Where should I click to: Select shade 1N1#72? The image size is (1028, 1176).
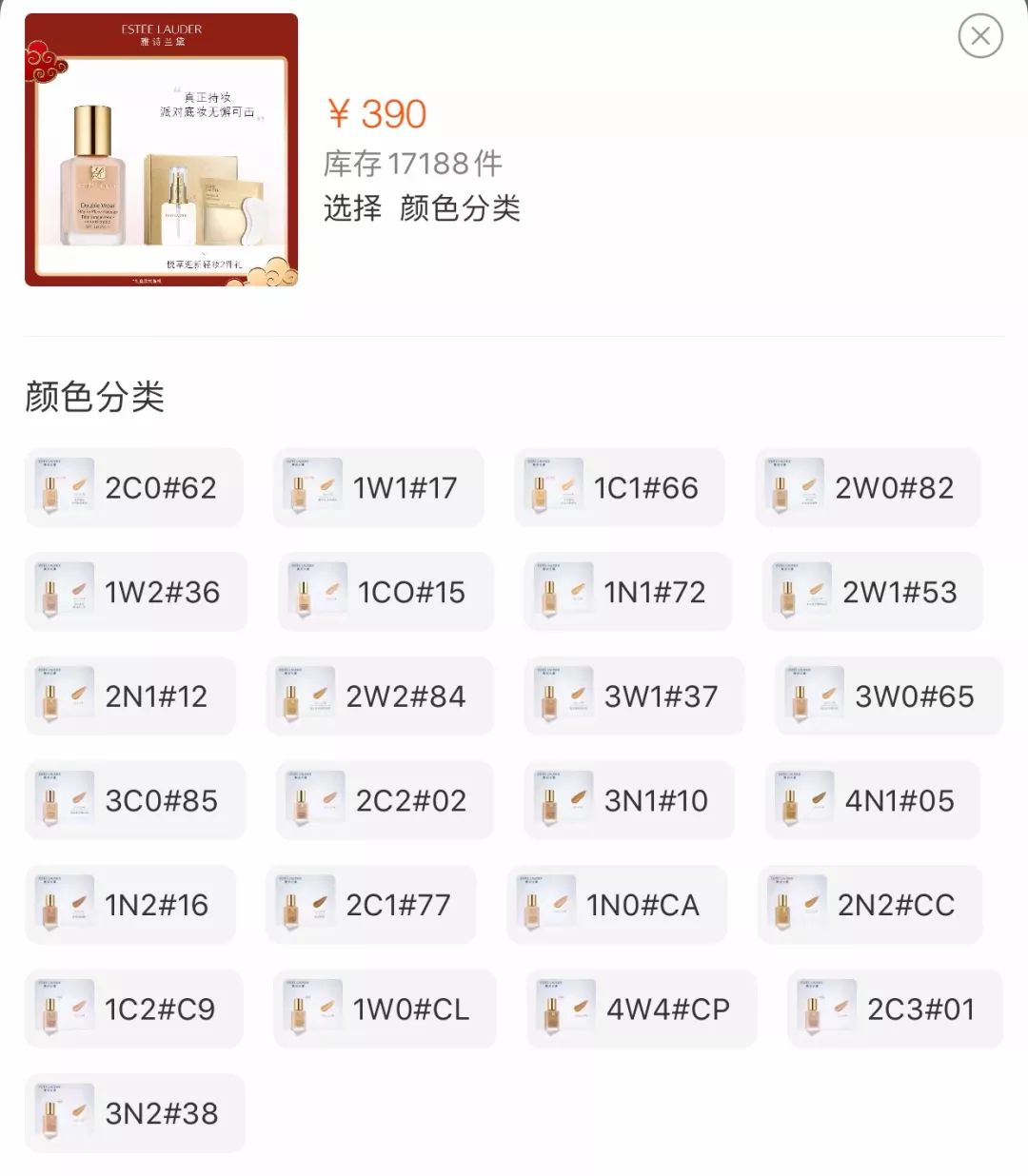point(628,592)
